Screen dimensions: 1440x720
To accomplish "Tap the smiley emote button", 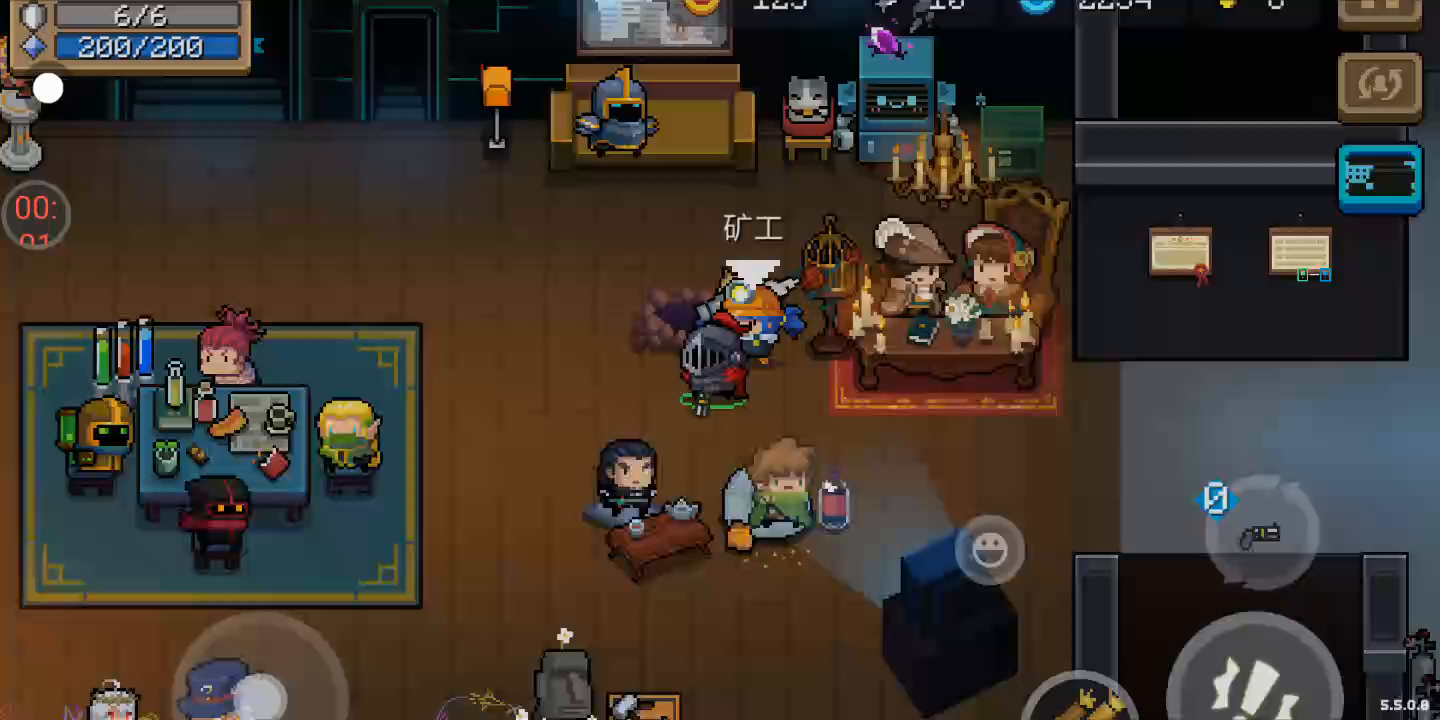I will coord(989,550).
